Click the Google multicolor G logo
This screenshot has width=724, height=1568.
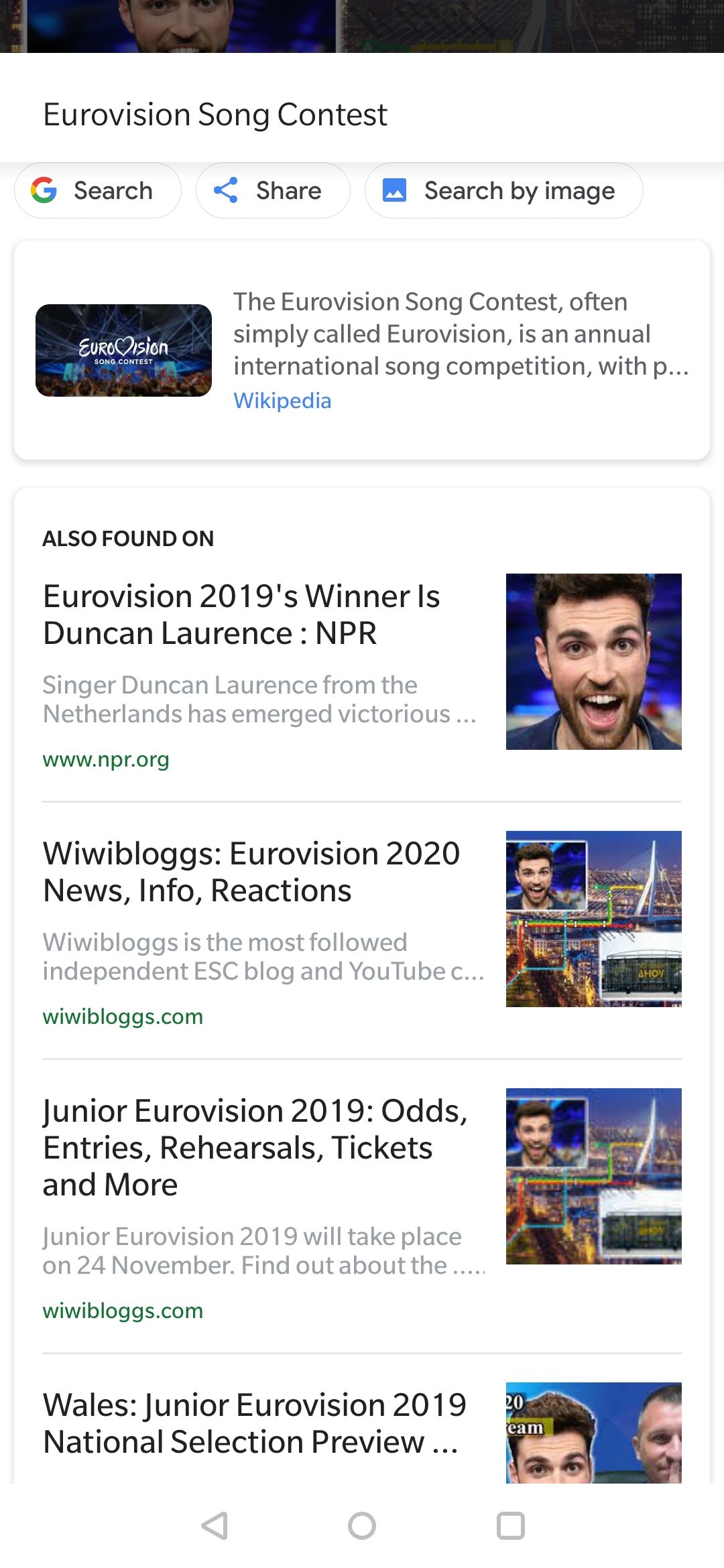(x=44, y=190)
